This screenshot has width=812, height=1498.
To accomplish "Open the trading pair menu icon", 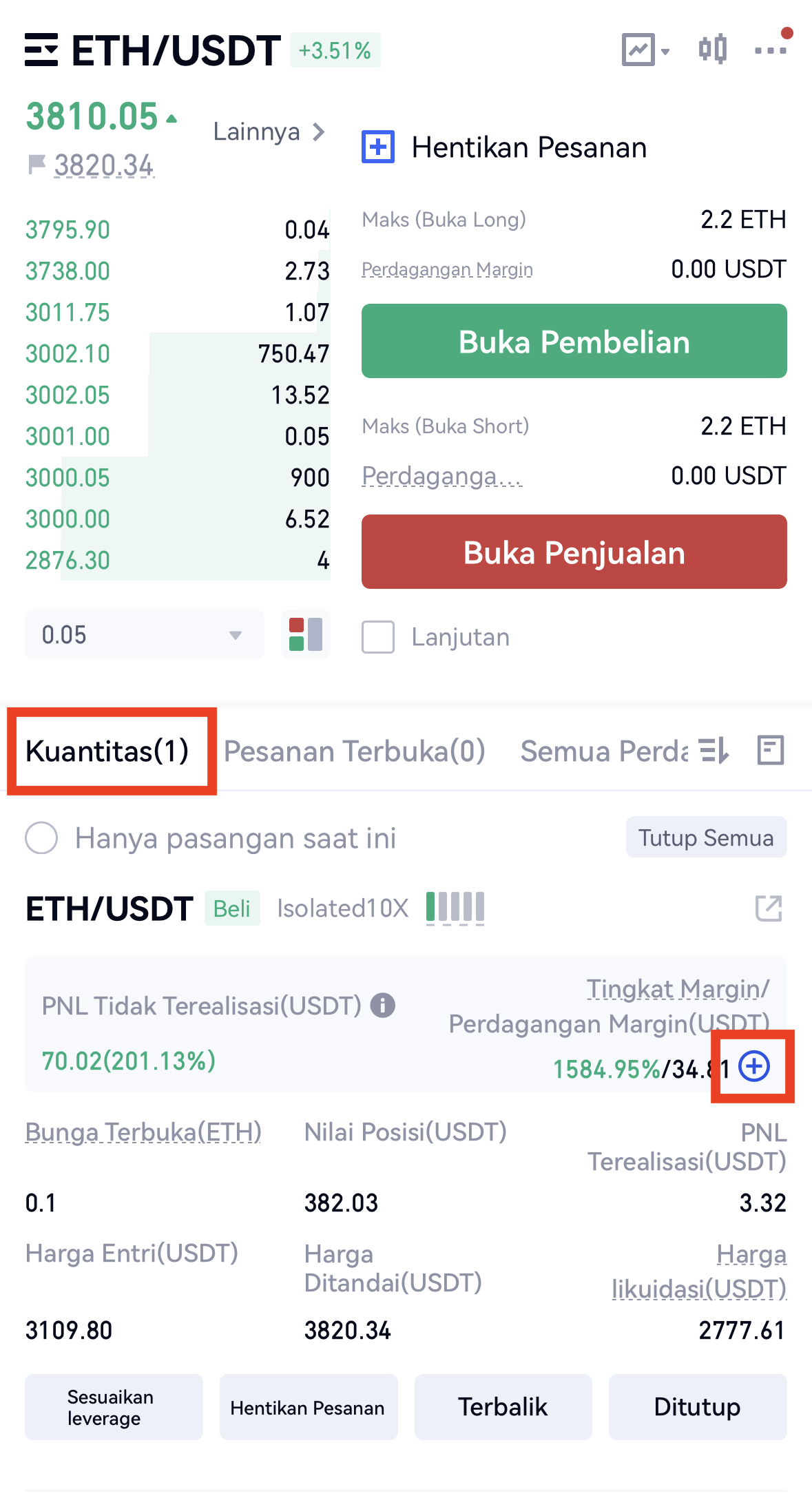I will (41, 50).
